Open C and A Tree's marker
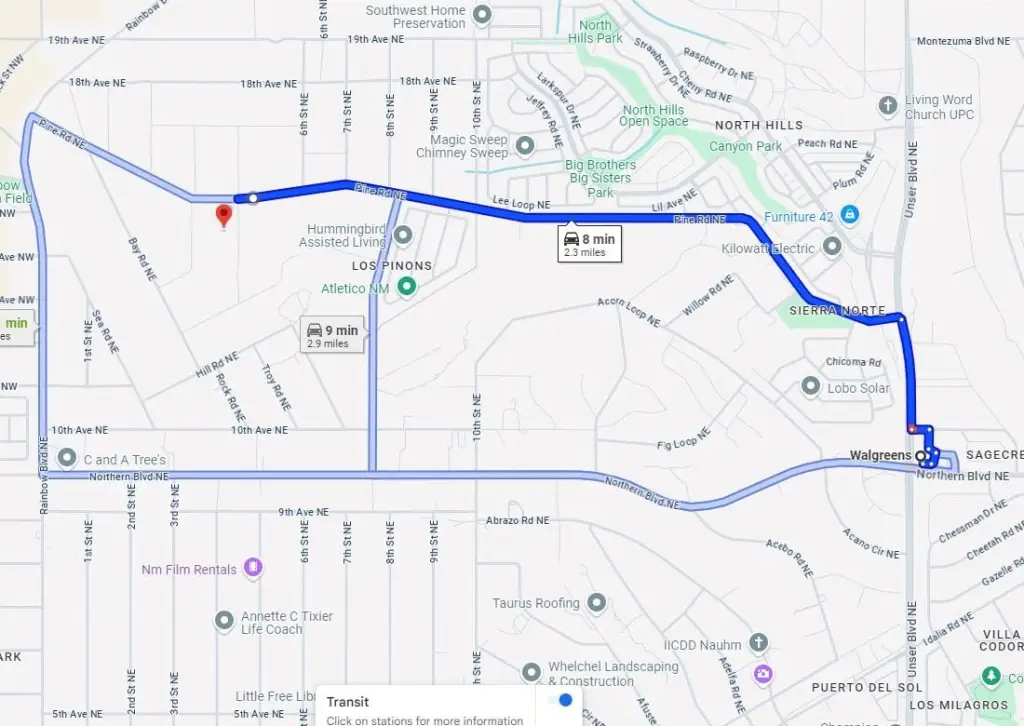This screenshot has height=726, width=1024. [x=67, y=458]
